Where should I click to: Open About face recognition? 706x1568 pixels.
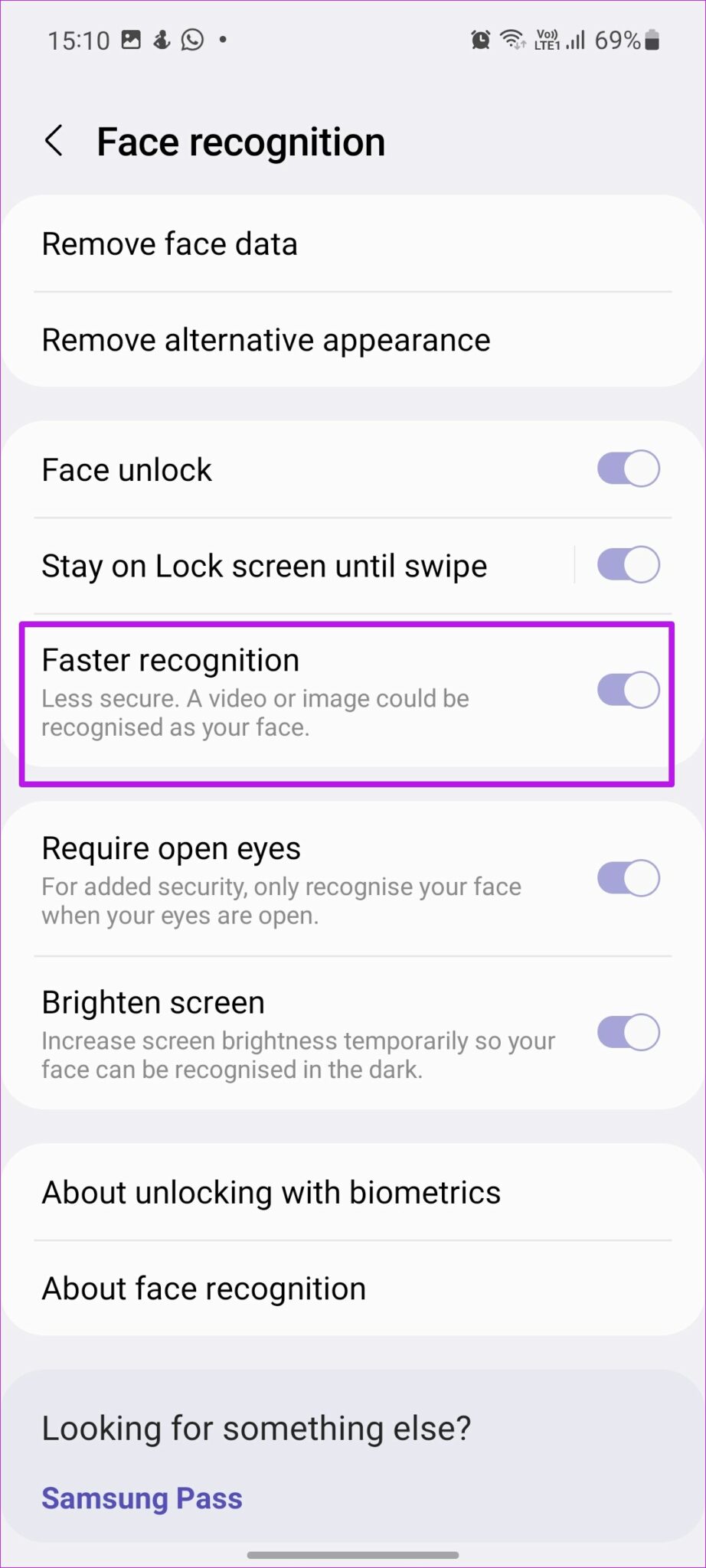point(204,1288)
